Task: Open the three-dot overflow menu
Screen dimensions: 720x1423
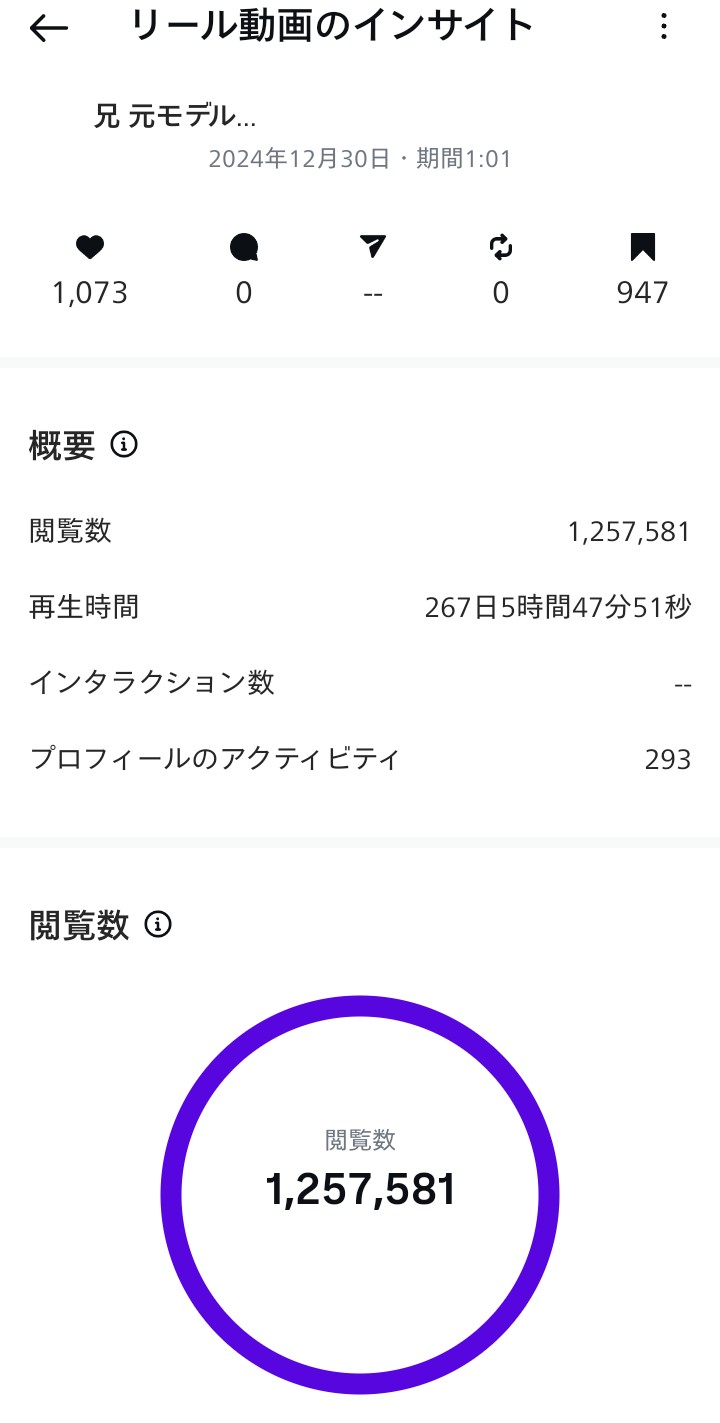Action: point(664,27)
